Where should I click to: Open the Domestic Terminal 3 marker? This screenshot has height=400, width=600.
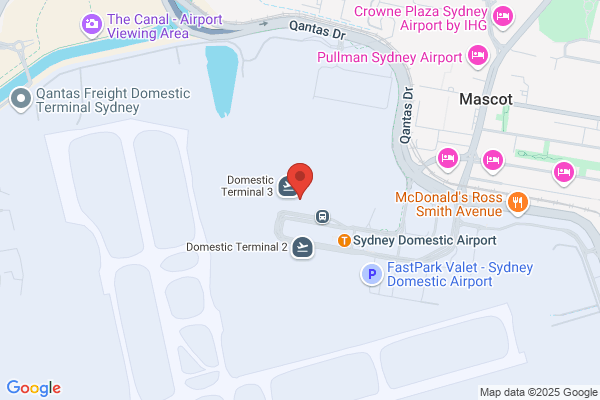coord(286,187)
